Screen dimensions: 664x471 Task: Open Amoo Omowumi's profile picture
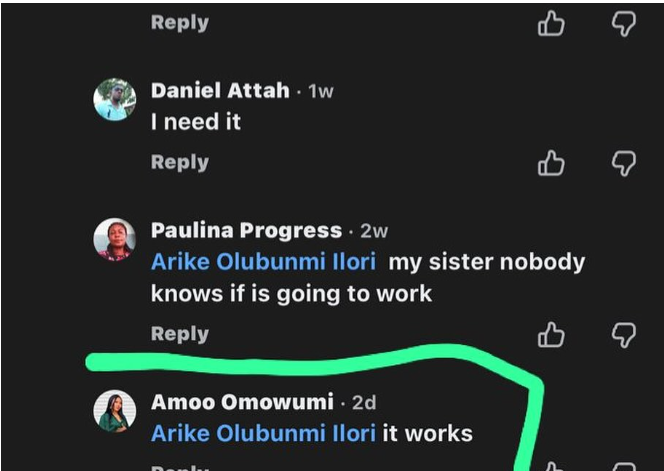[114, 411]
